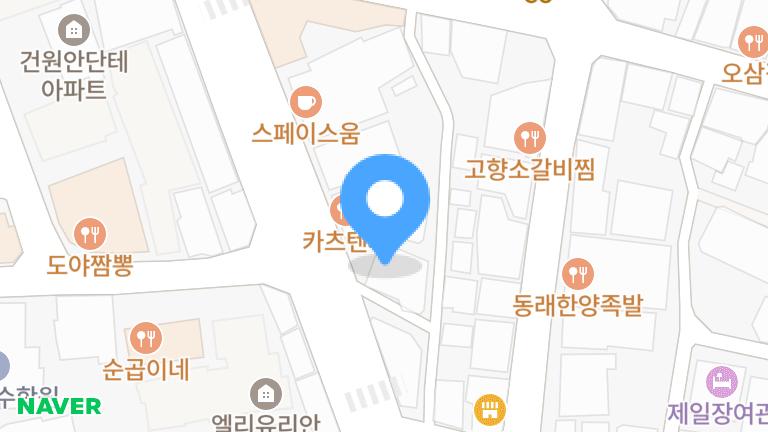768x432 pixels.
Task: Open the 동래한양족발 restaurant marker
Action: click(x=577, y=272)
